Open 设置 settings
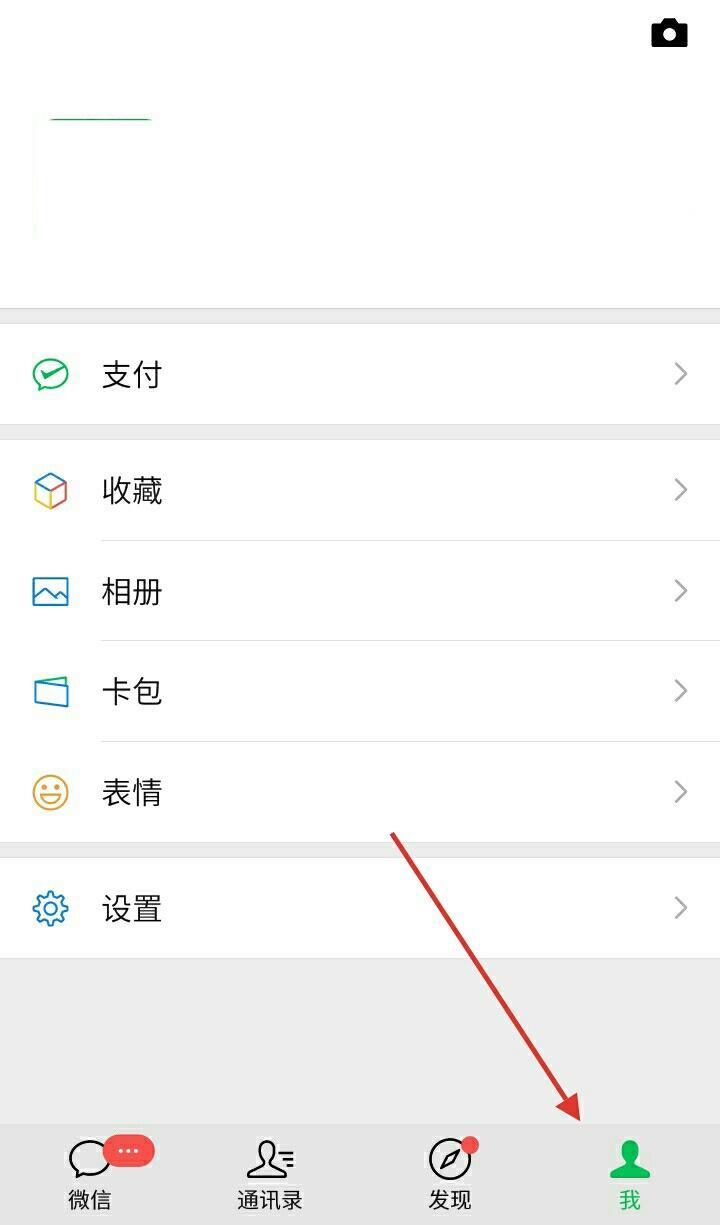This screenshot has height=1225, width=720. (x=360, y=908)
